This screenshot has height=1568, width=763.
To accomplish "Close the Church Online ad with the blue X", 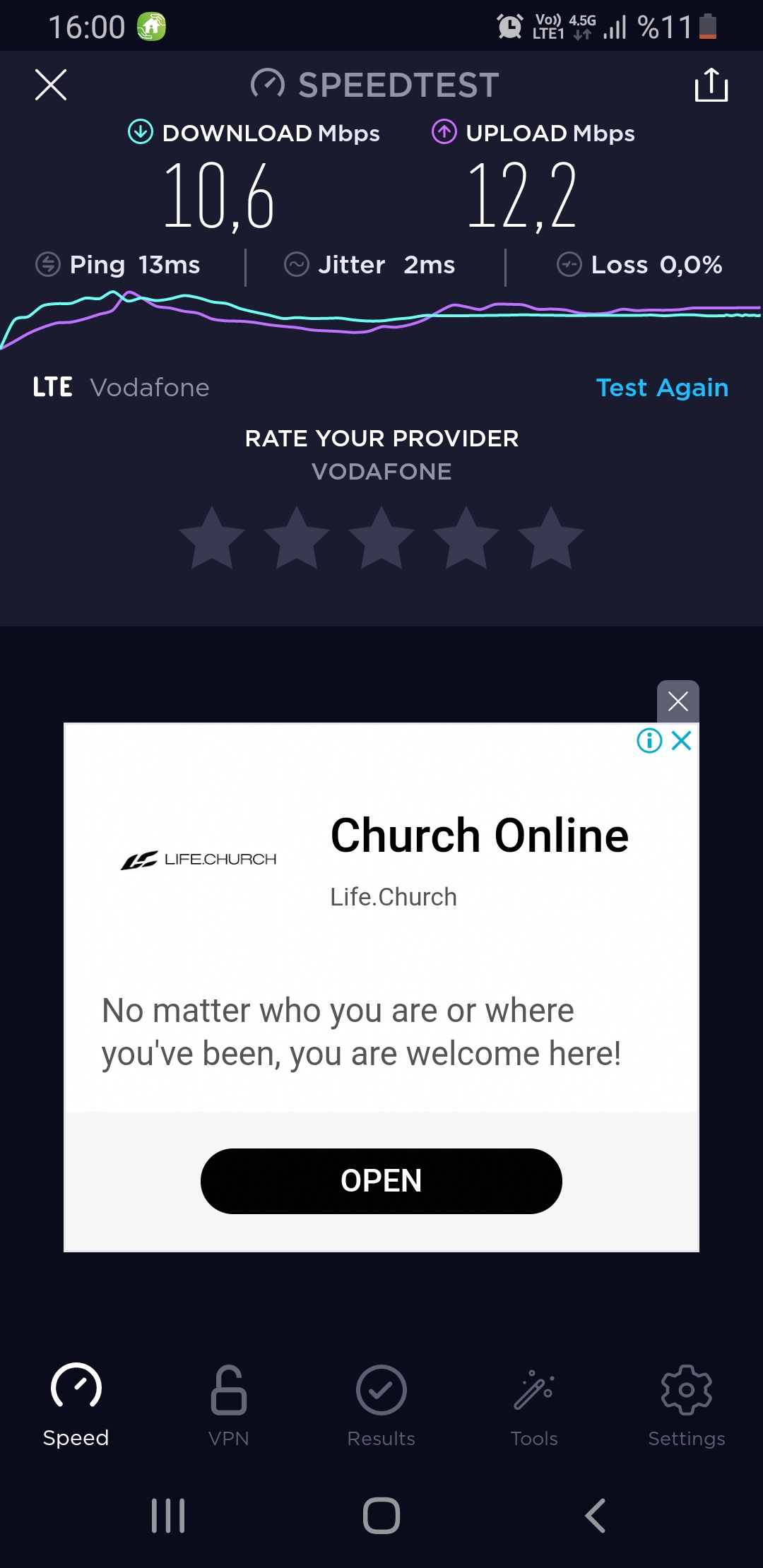I will (682, 741).
